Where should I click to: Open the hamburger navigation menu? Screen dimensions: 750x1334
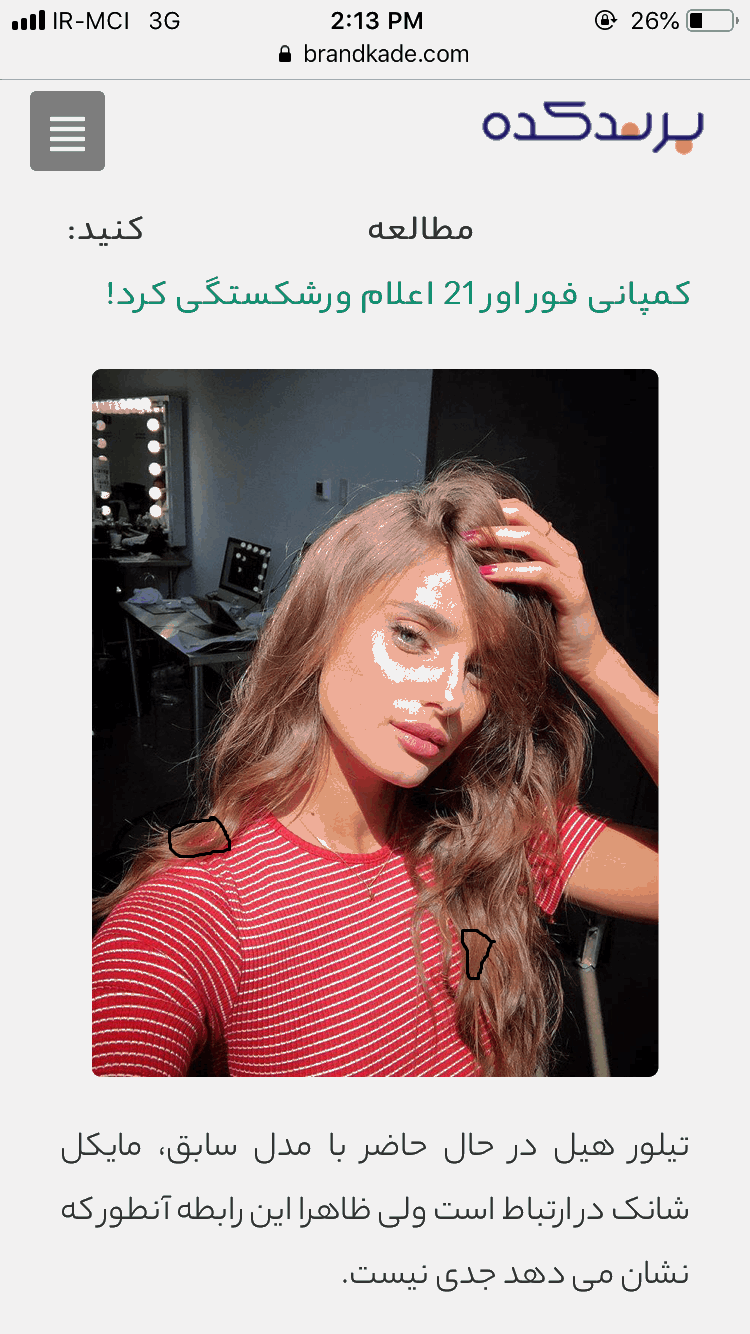point(67,131)
